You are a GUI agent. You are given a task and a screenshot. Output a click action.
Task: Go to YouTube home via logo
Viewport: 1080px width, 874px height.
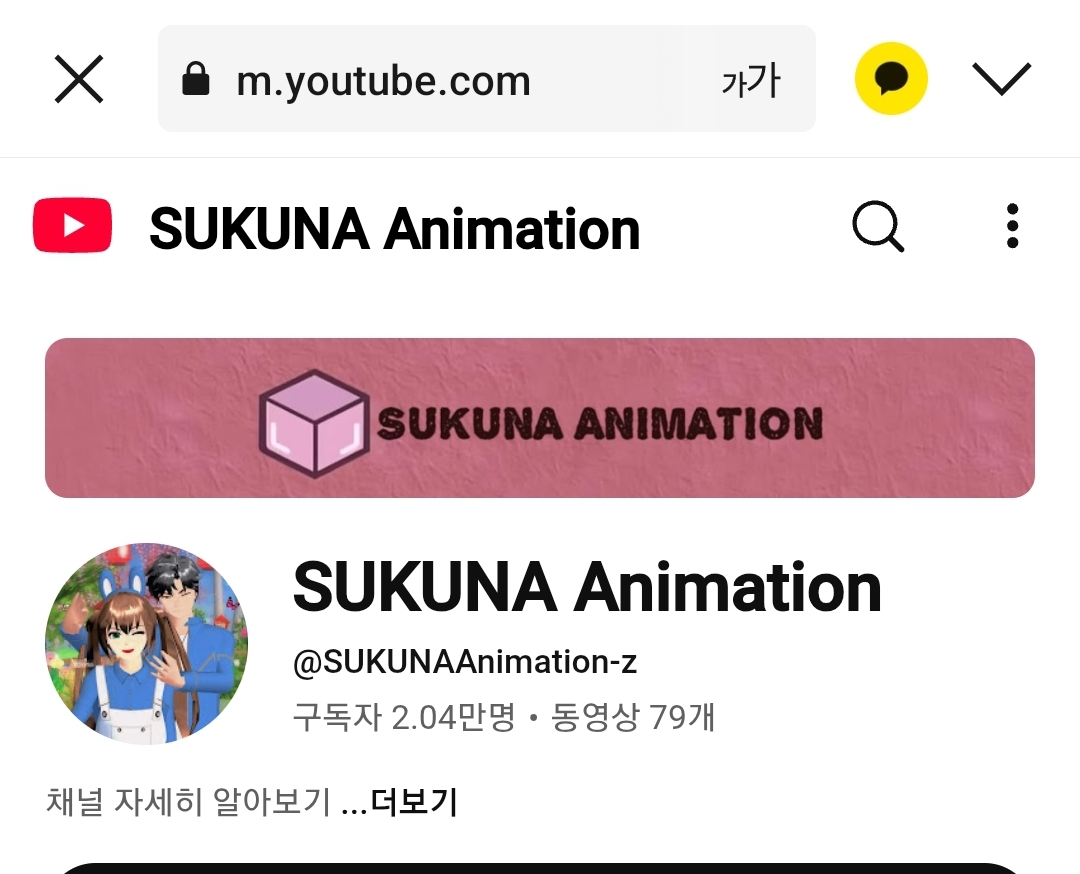click(72, 226)
